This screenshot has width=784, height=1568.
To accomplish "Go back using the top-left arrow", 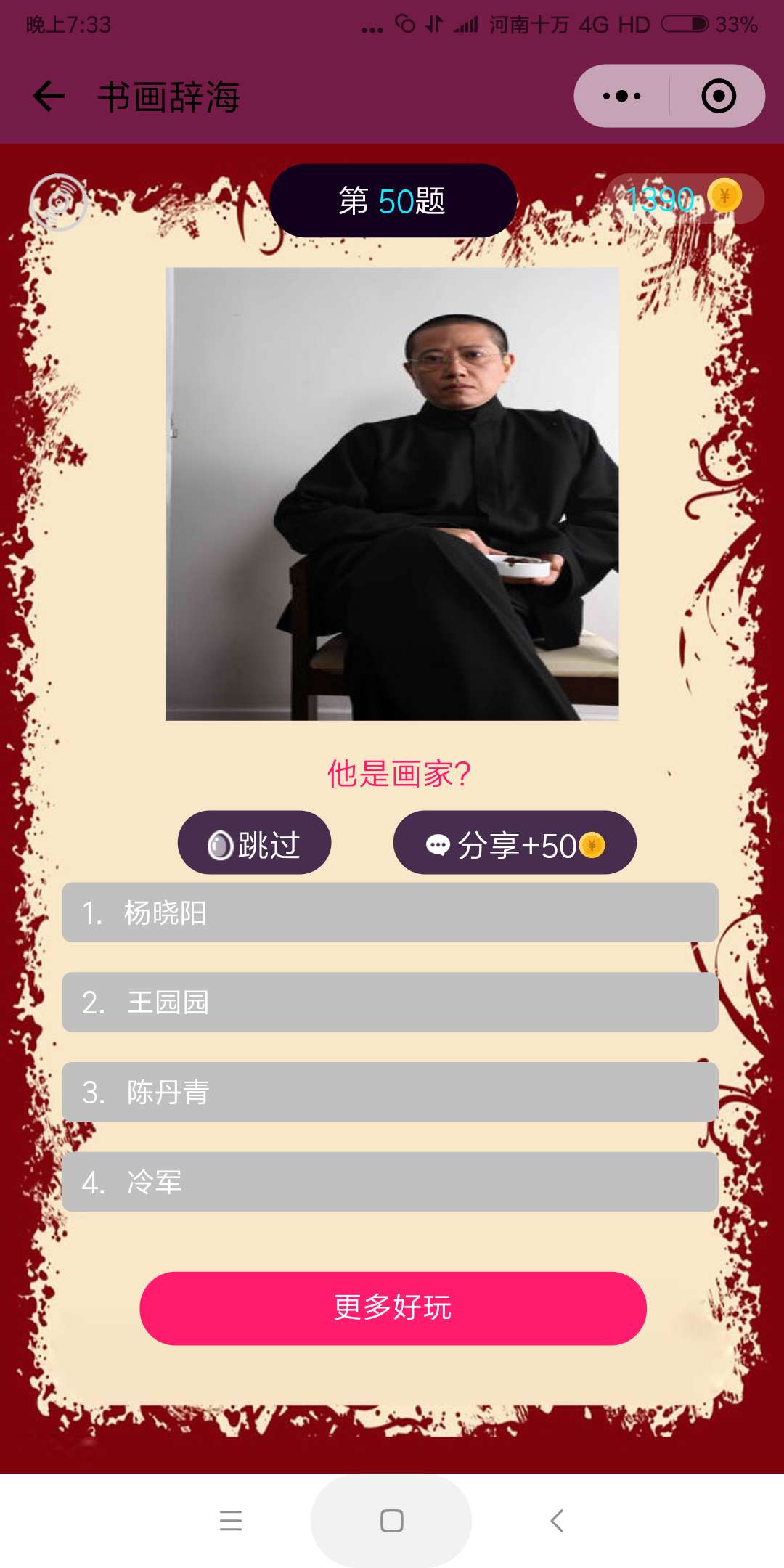I will (x=49, y=97).
